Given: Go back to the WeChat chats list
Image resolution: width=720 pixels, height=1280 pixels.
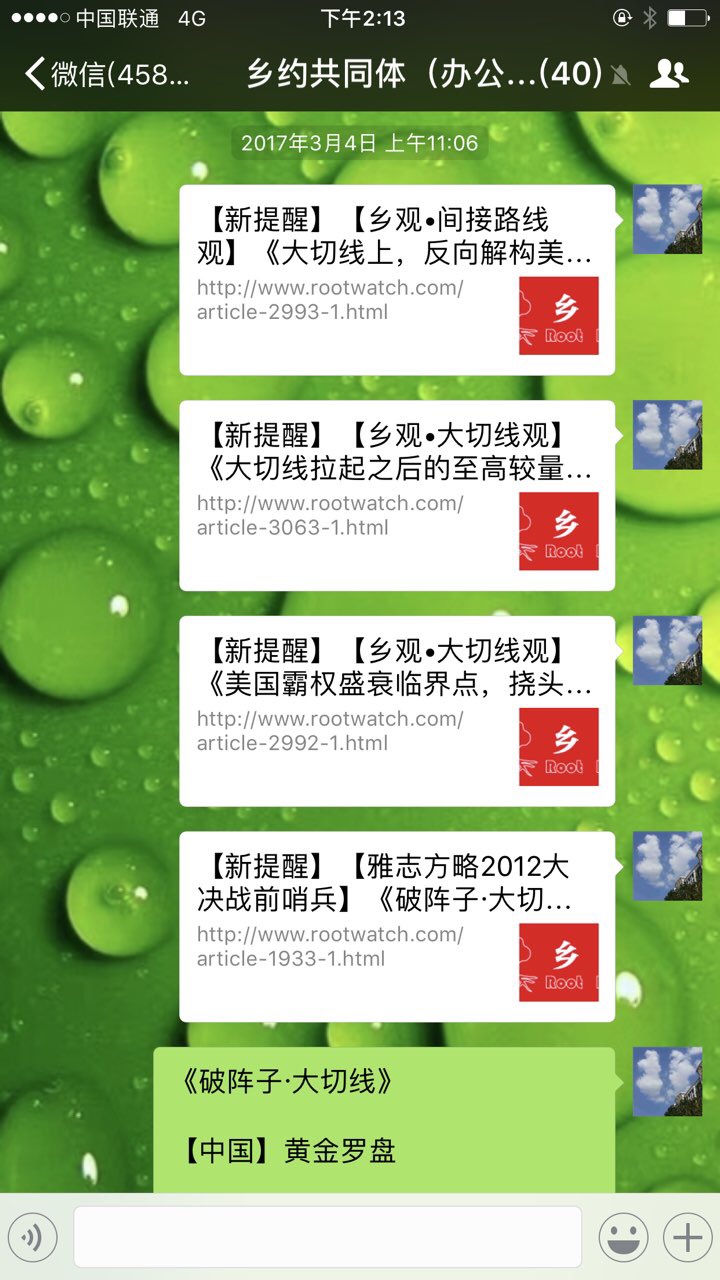Looking at the screenshot, I should pos(105,75).
